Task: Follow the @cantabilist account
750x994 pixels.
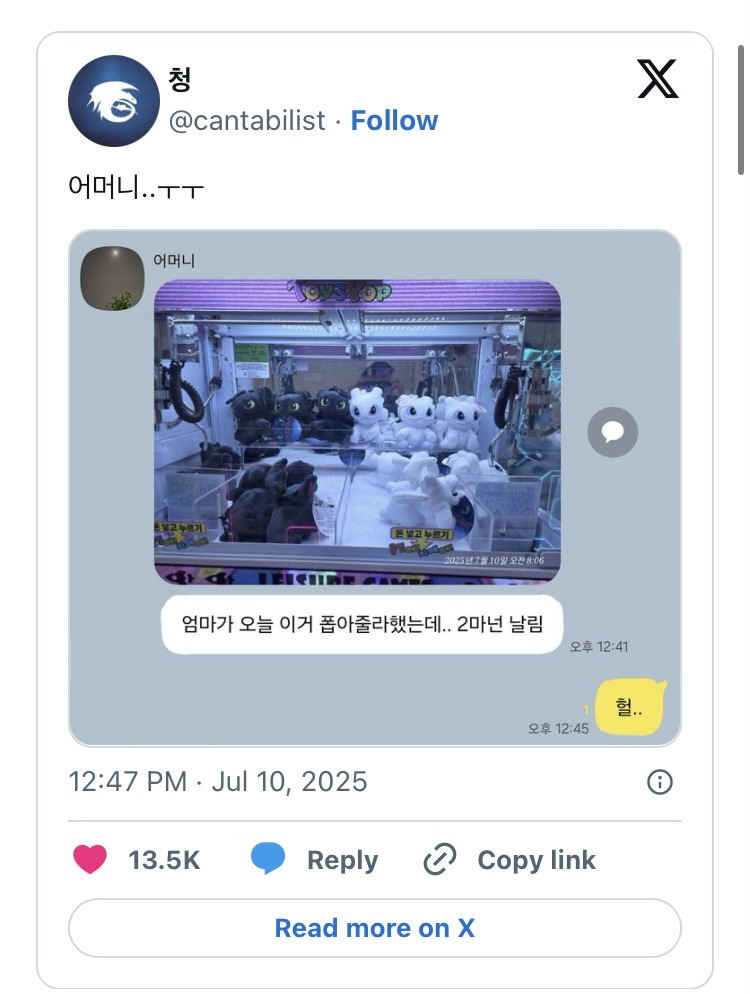Action: pyautogui.click(x=394, y=121)
